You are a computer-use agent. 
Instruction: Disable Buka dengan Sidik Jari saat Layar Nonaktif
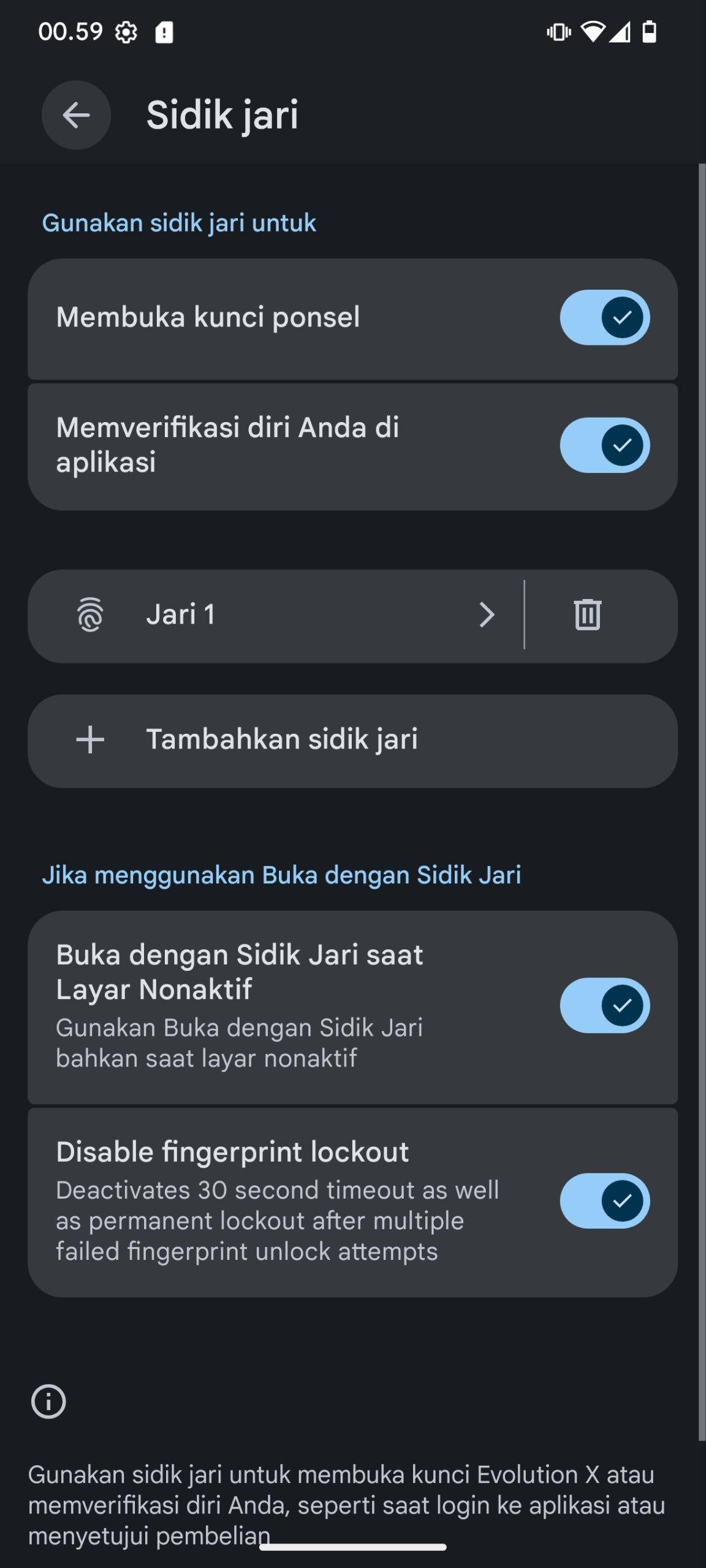[604, 1005]
